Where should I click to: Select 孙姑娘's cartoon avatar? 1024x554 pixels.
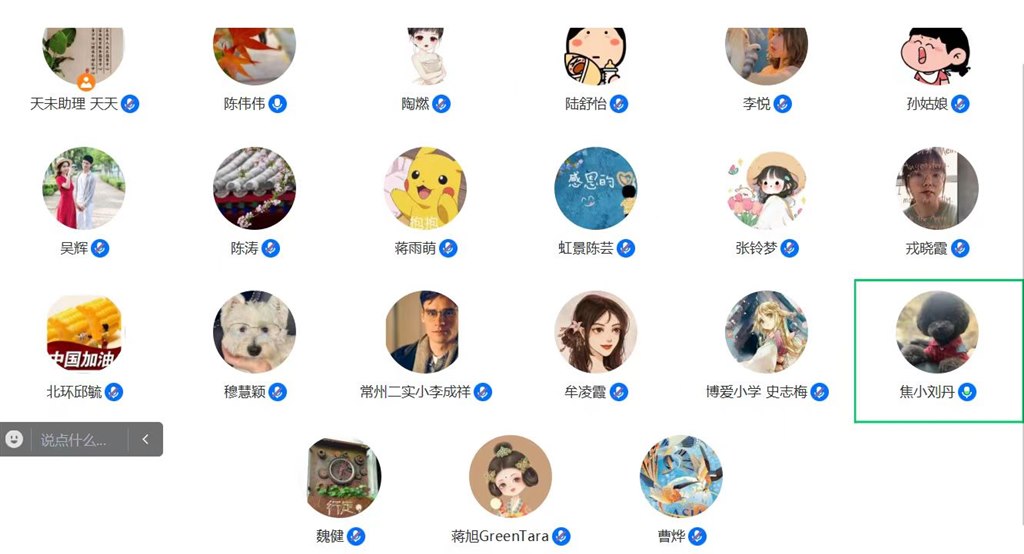click(937, 56)
